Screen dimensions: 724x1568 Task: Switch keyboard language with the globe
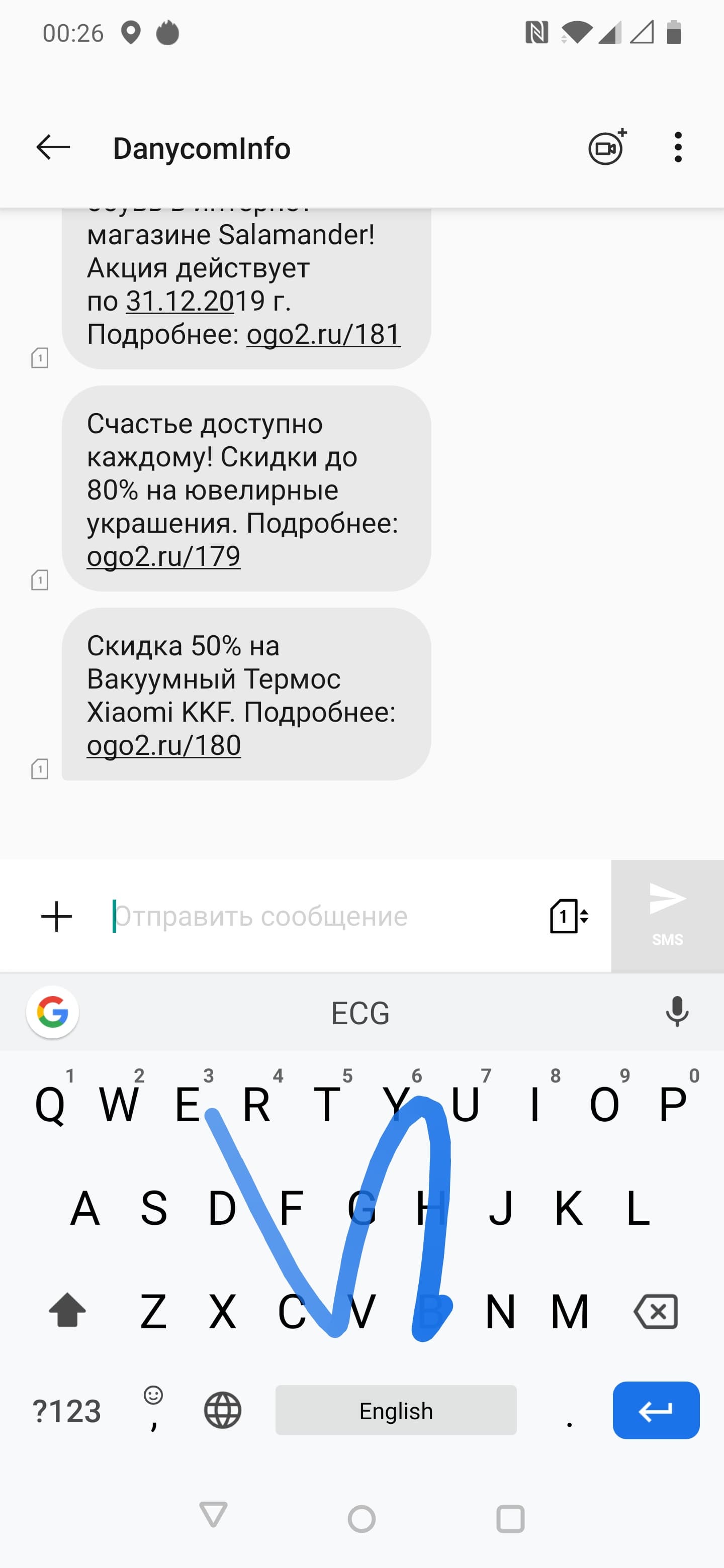(222, 1410)
